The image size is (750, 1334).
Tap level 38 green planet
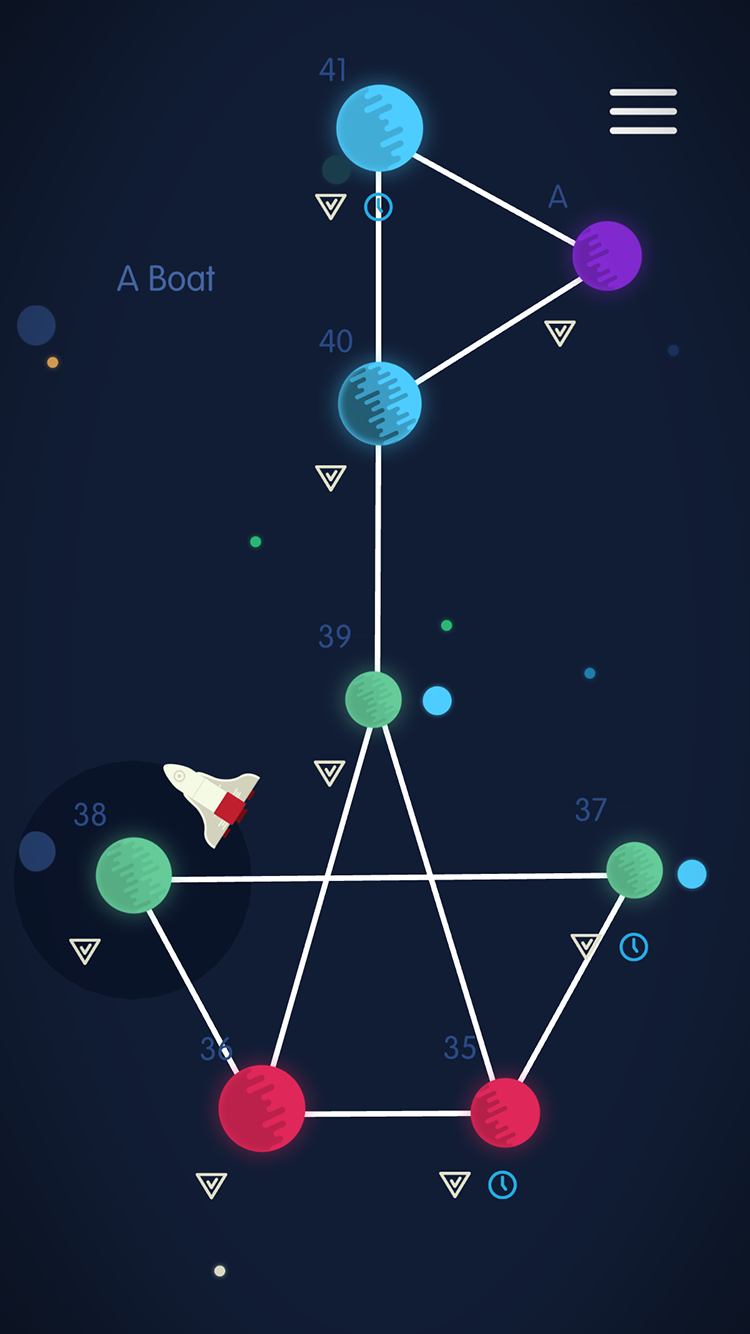[x=134, y=876]
